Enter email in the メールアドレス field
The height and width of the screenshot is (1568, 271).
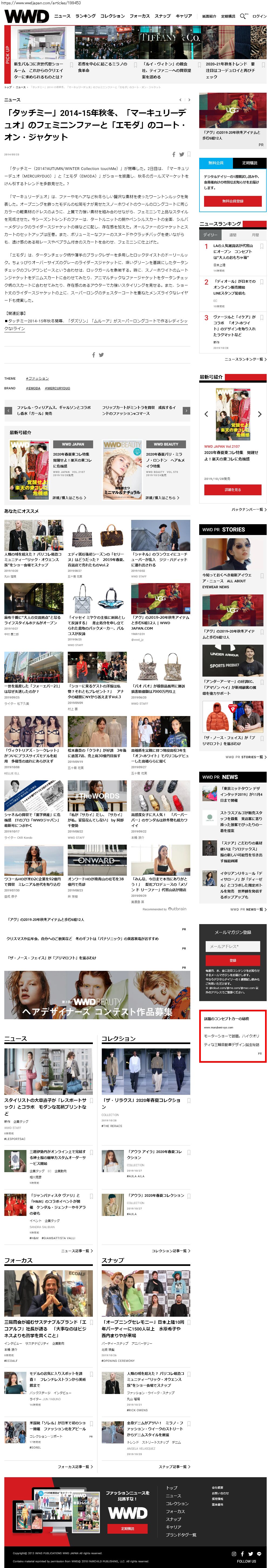(x=233, y=947)
